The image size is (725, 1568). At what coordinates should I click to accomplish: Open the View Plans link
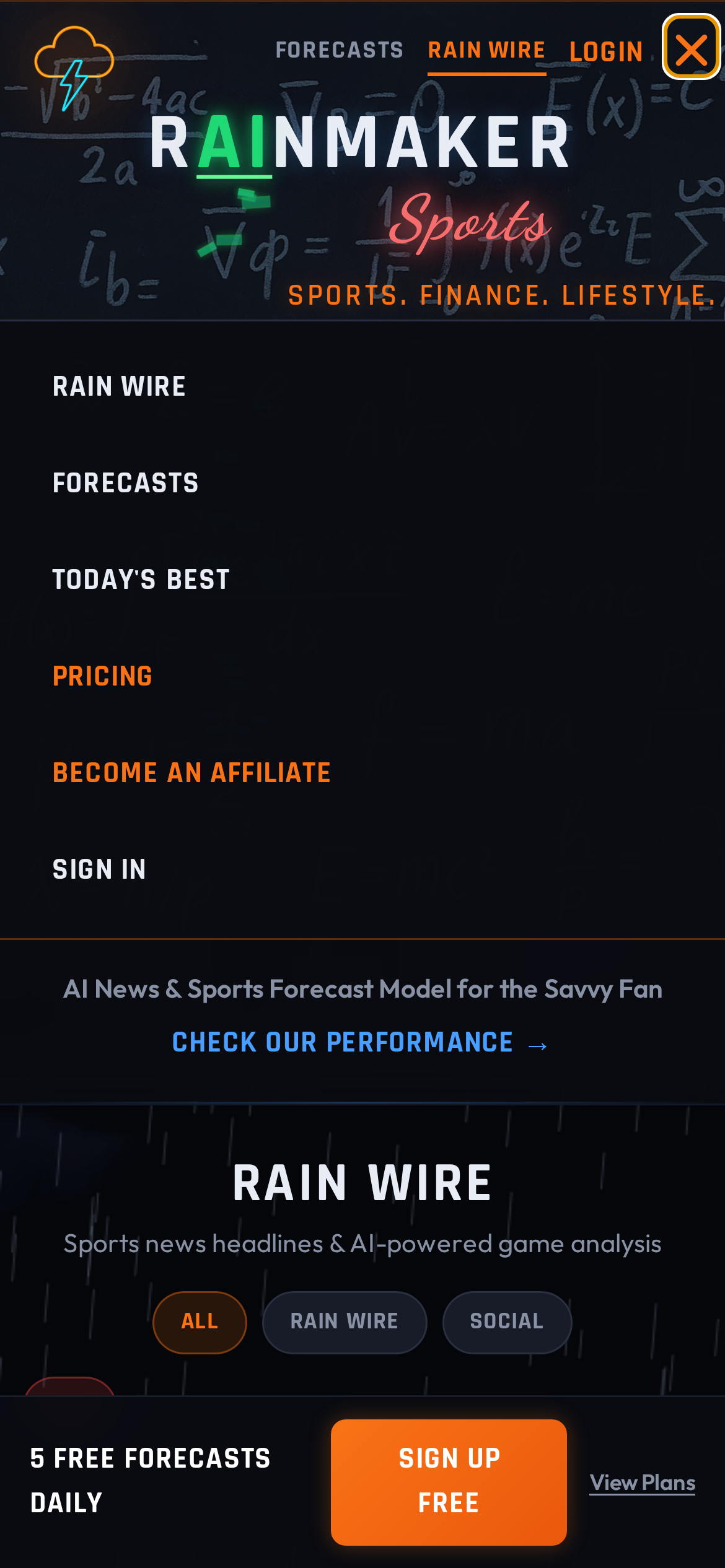(642, 1483)
